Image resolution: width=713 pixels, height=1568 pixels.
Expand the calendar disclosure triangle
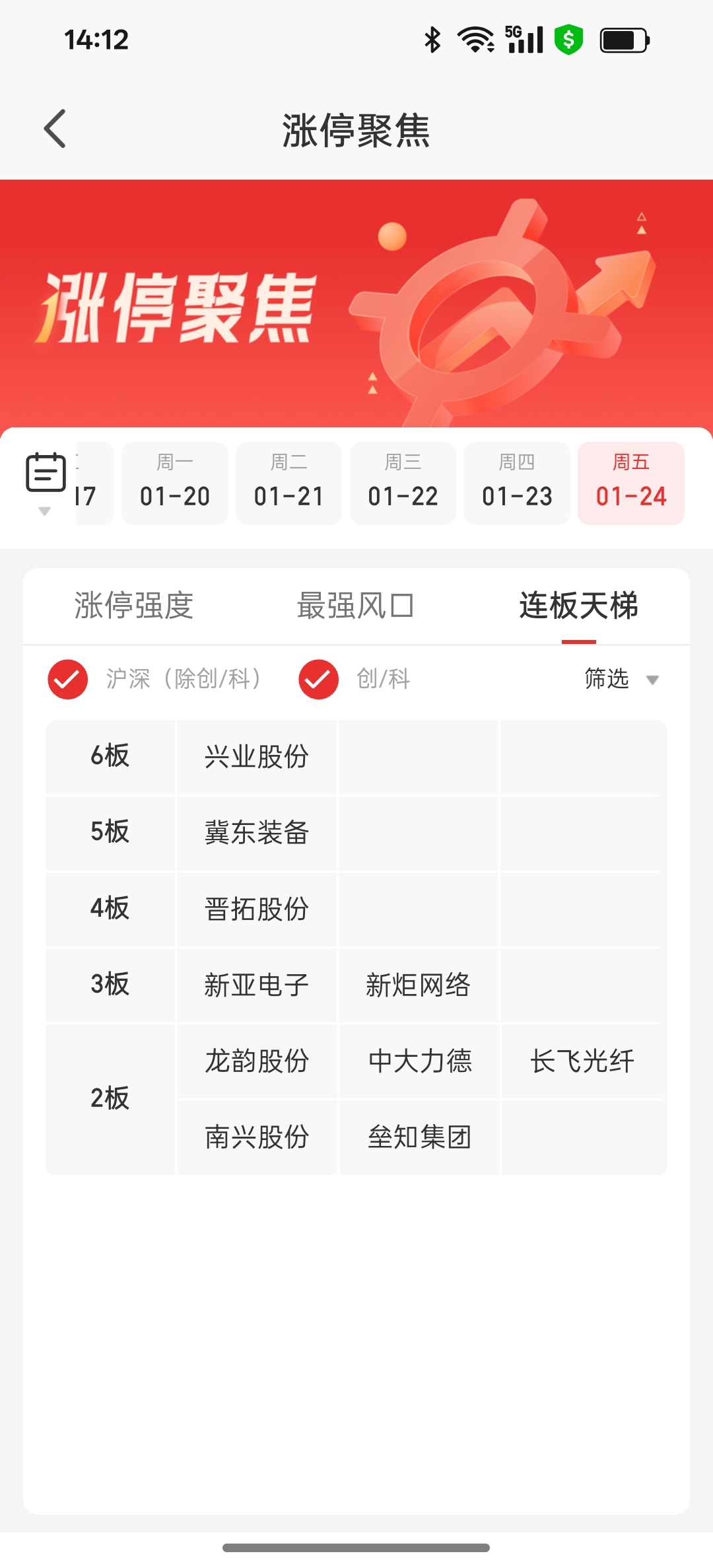44,512
